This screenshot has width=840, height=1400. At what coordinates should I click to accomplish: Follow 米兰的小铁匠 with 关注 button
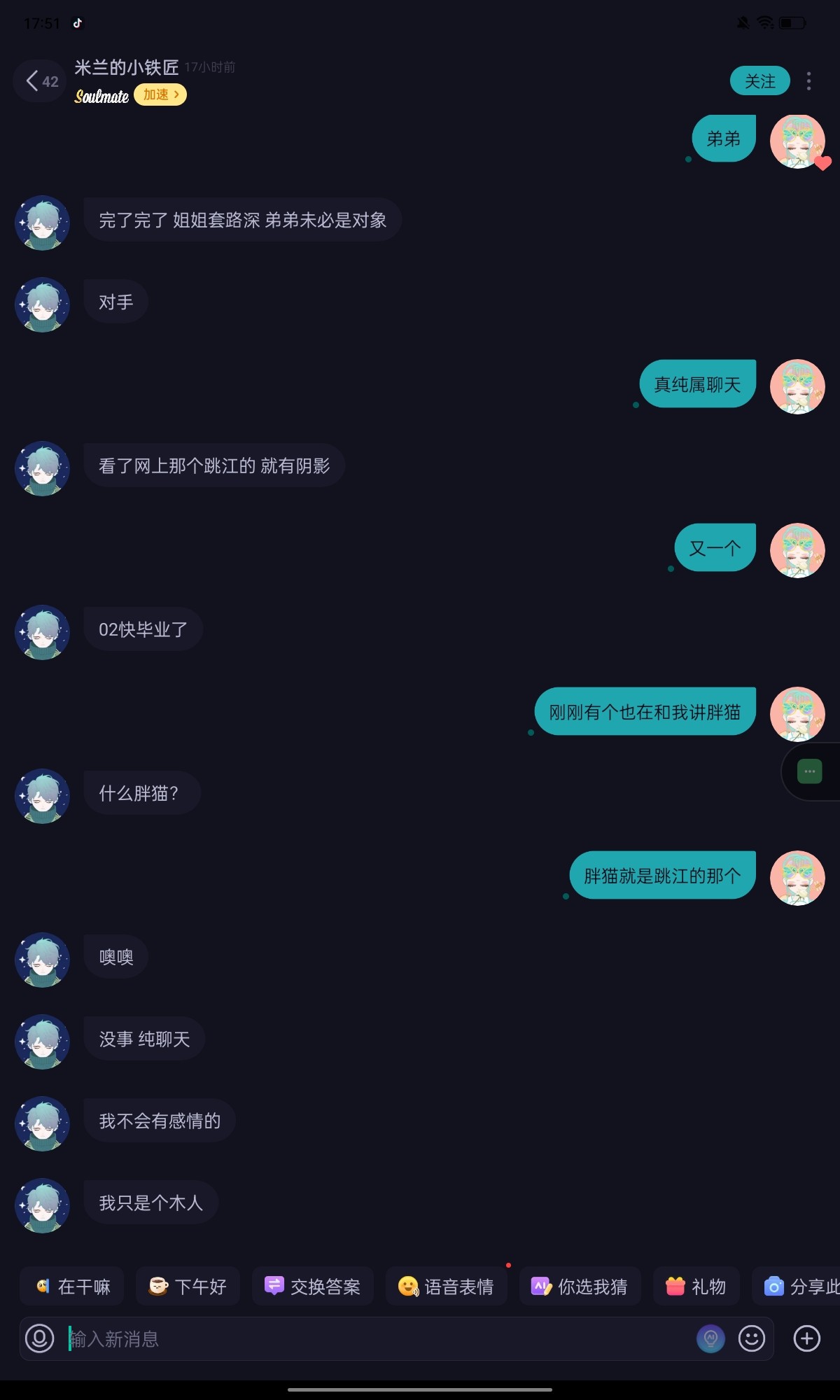pos(759,81)
